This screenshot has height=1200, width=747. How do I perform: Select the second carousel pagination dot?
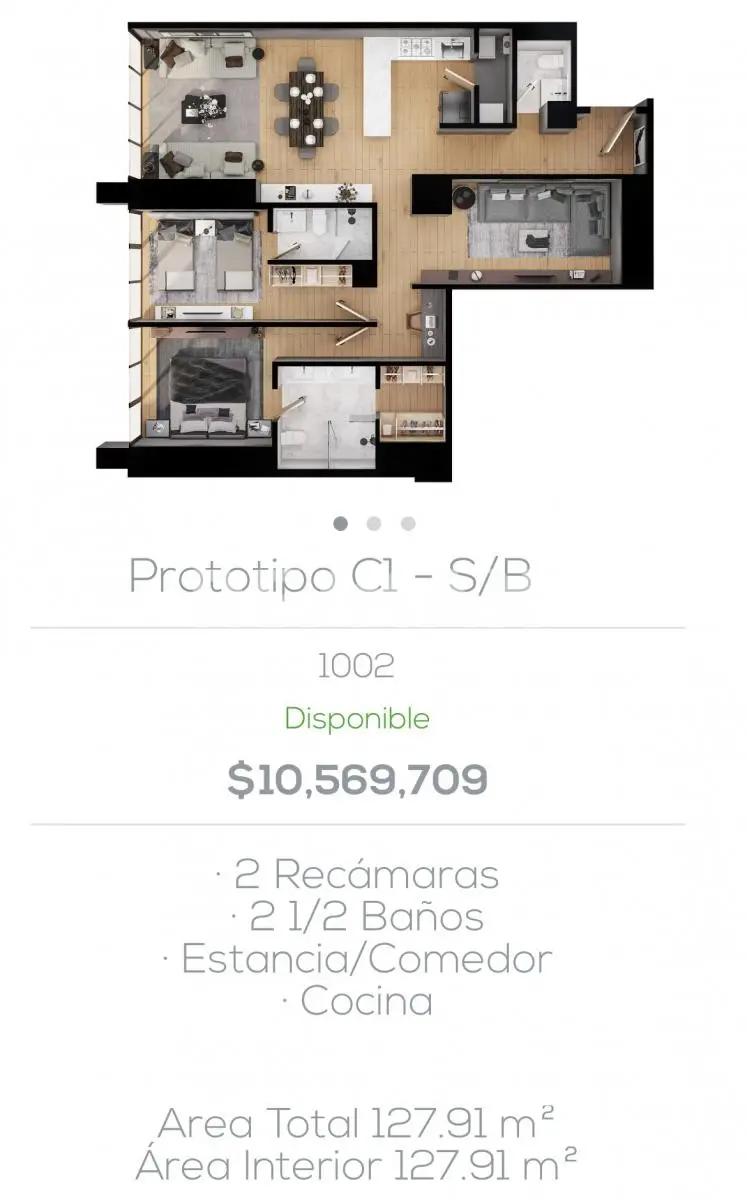click(374, 521)
